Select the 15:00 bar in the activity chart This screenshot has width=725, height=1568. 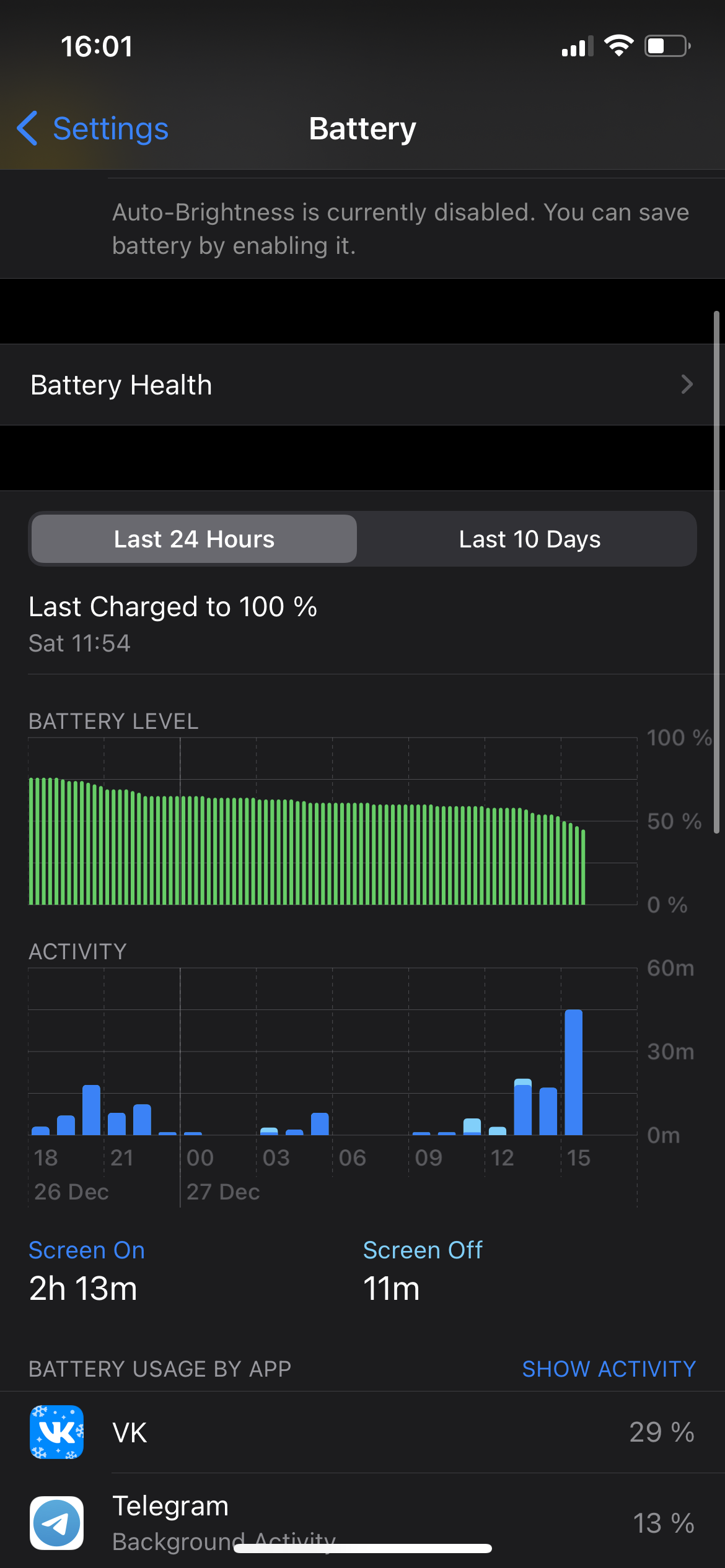(x=573, y=1073)
